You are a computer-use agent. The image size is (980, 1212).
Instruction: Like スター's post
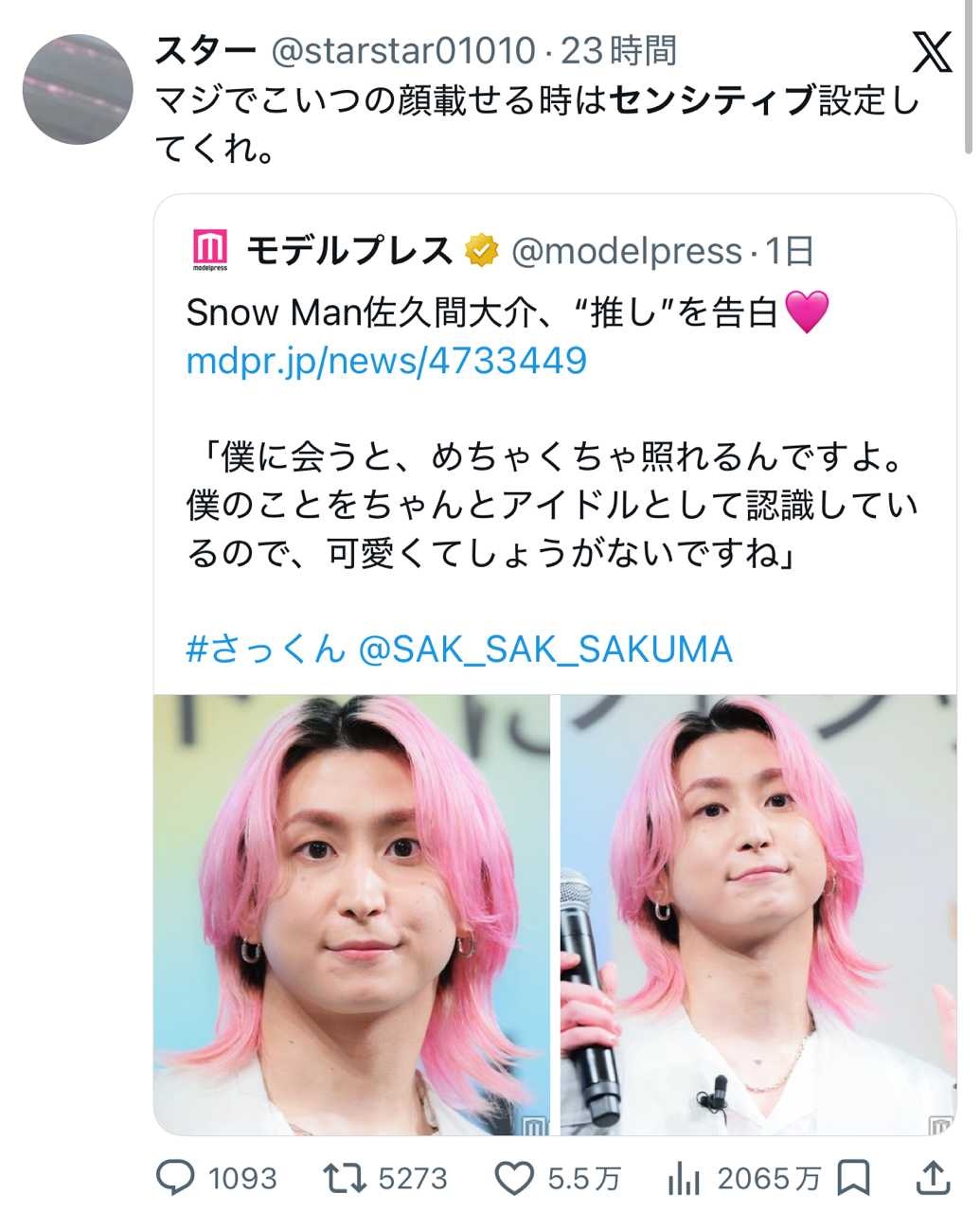515,1177
